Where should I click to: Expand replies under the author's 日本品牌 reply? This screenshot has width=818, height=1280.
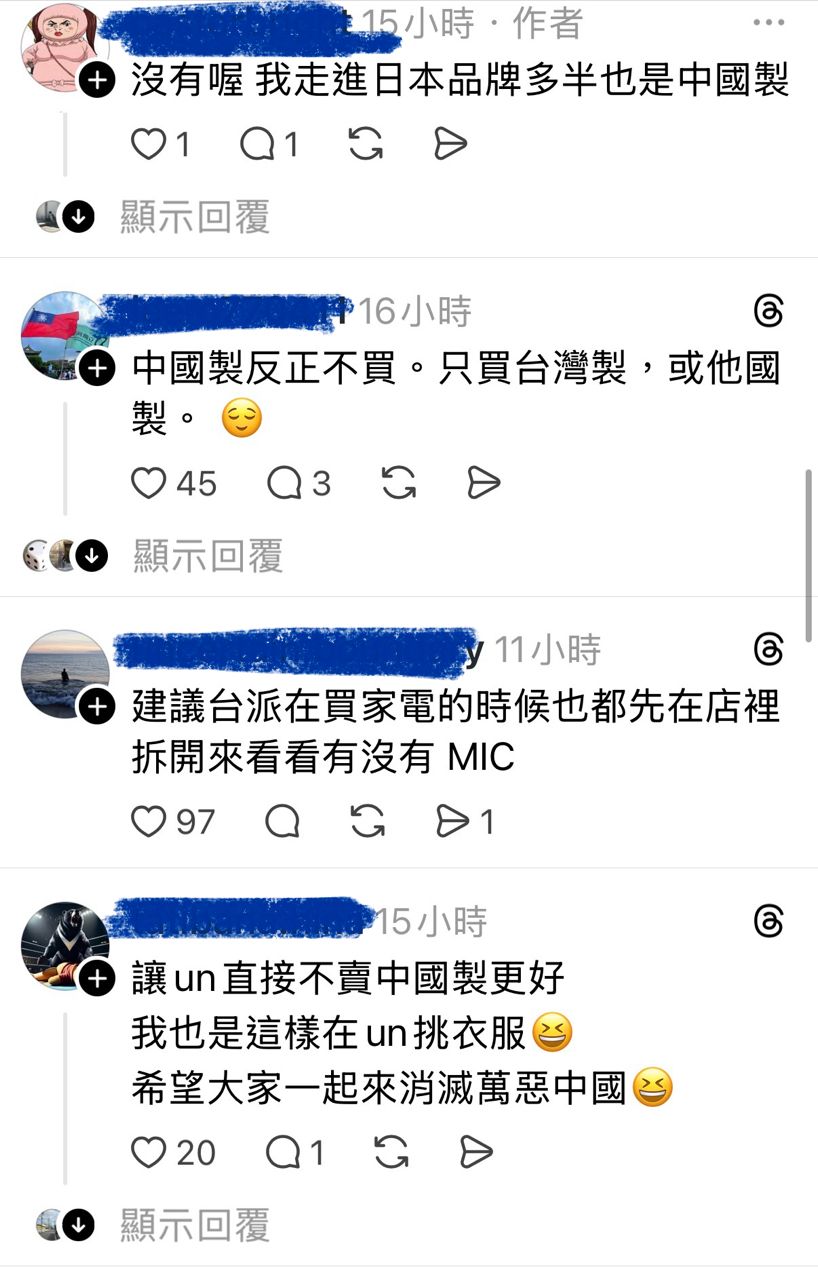(x=195, y=216)
